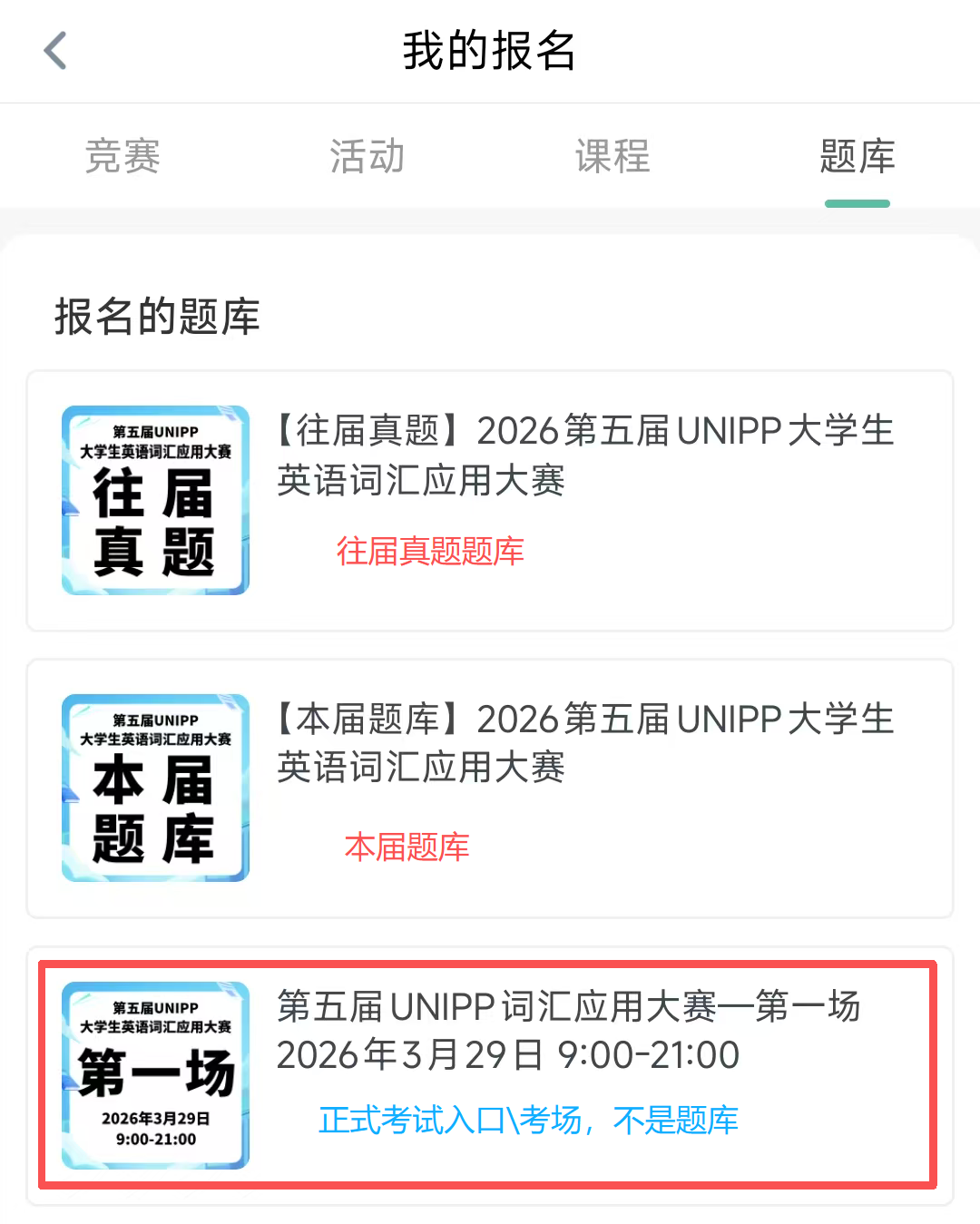Switch to the 活动 tab
980x1224 pixels.
[x=367, y=156]
